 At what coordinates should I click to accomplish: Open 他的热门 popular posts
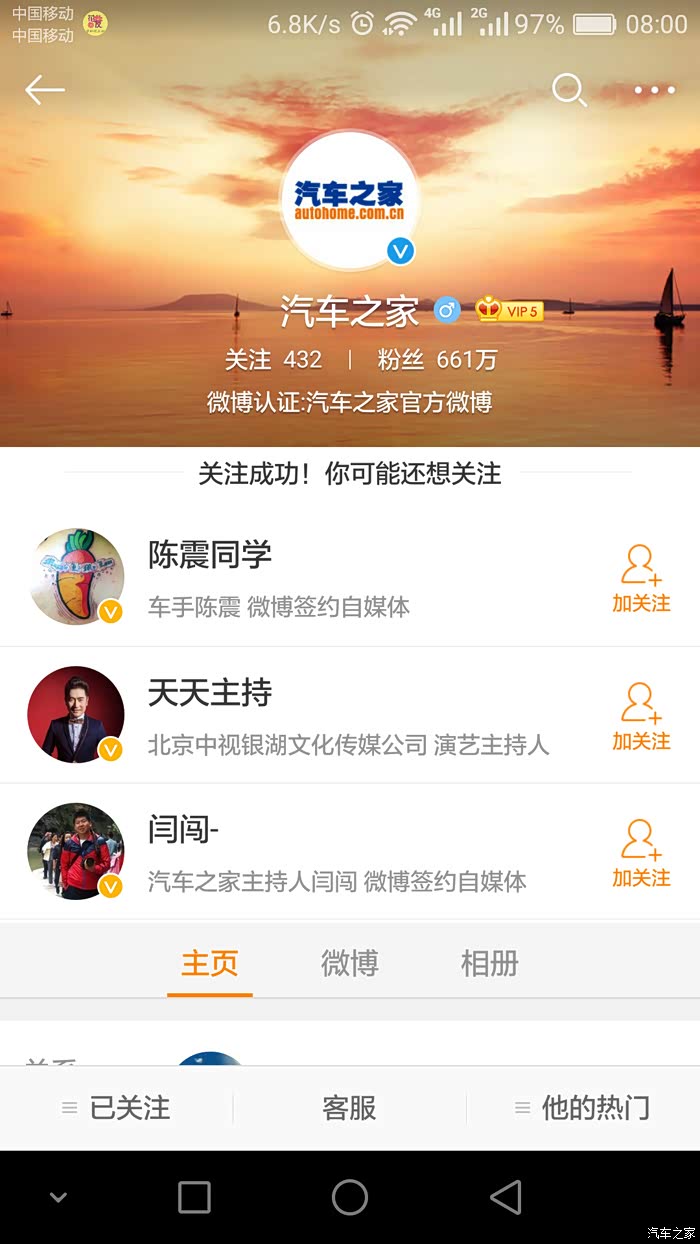coord(583,1108)
